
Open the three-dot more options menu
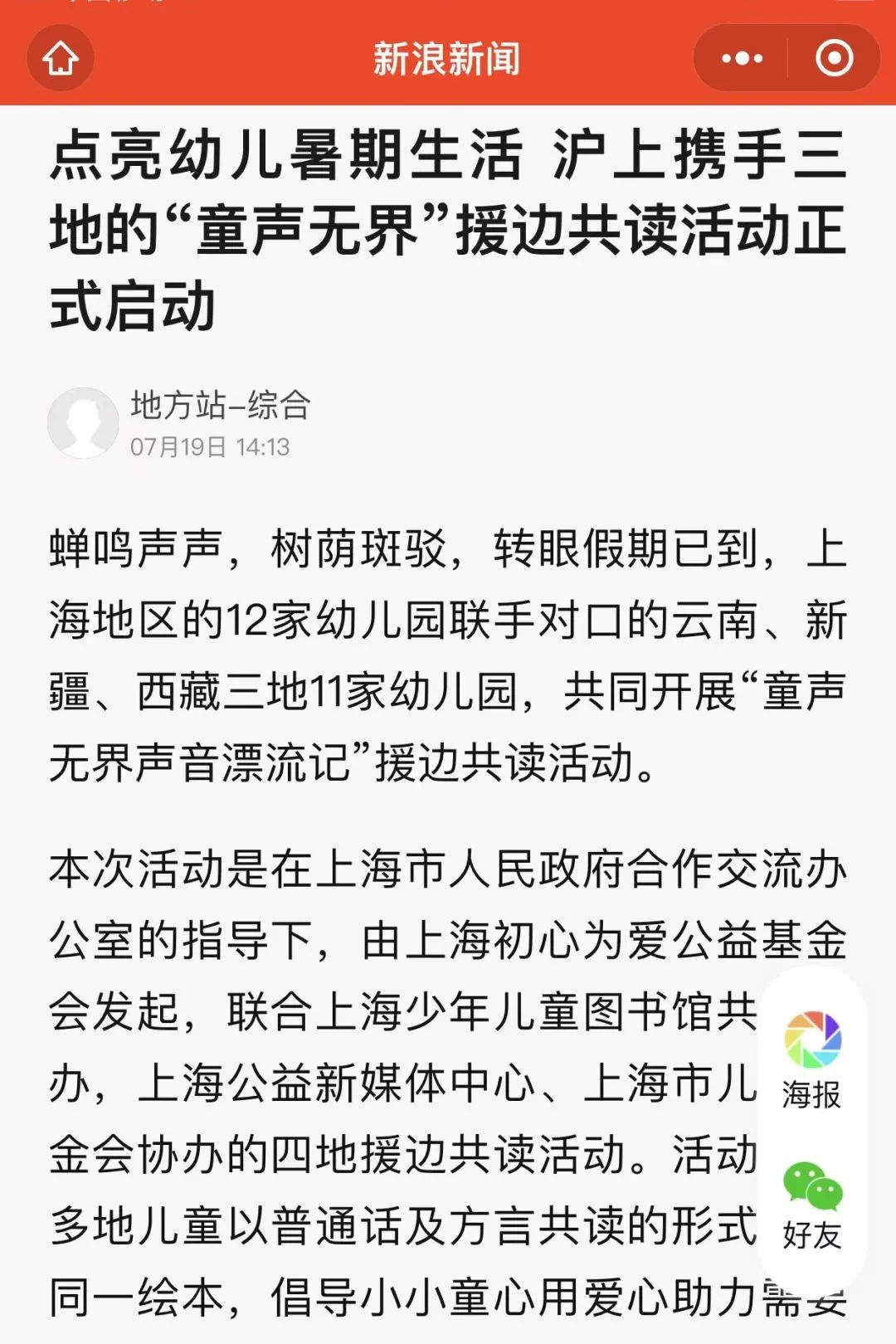[x=742, y=59]
